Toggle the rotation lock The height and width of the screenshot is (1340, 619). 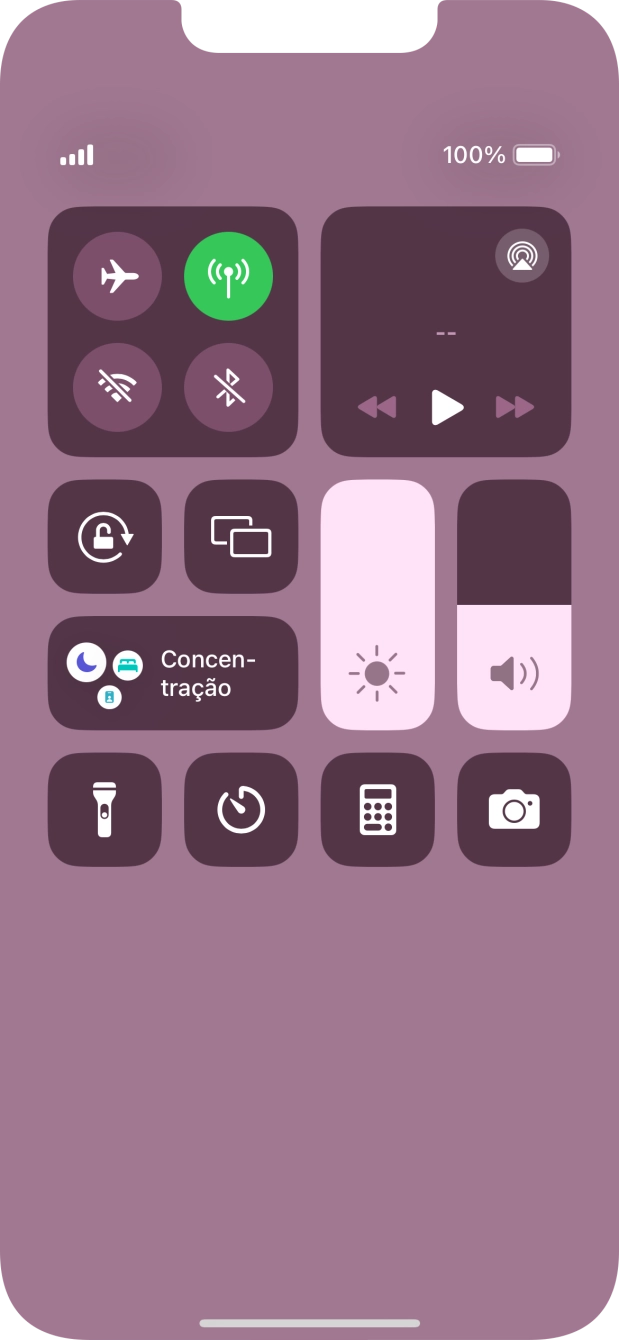click(105, 537)
